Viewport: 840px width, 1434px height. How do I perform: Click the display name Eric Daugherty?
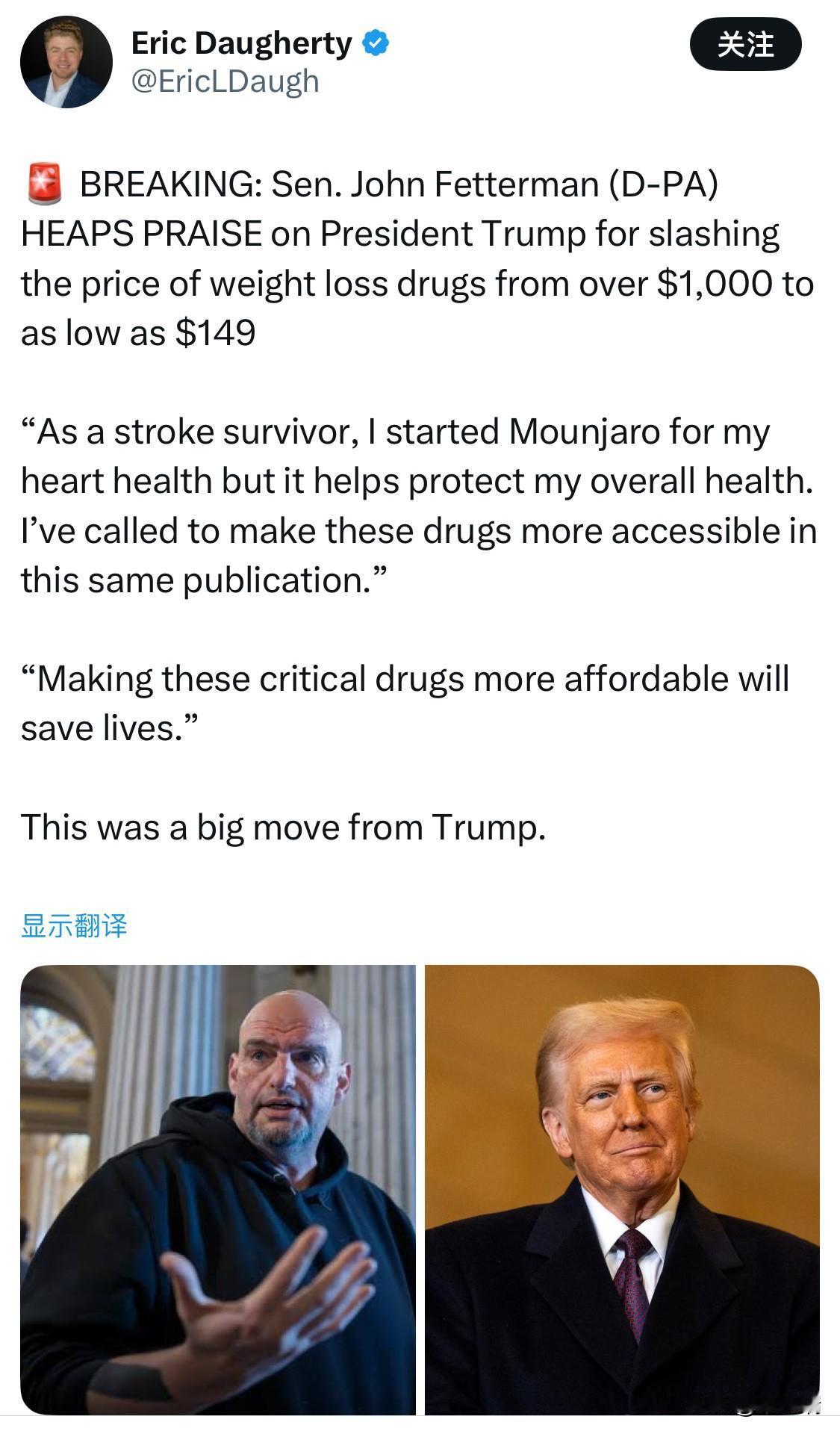pyautogui.click(x=240, y=43)
